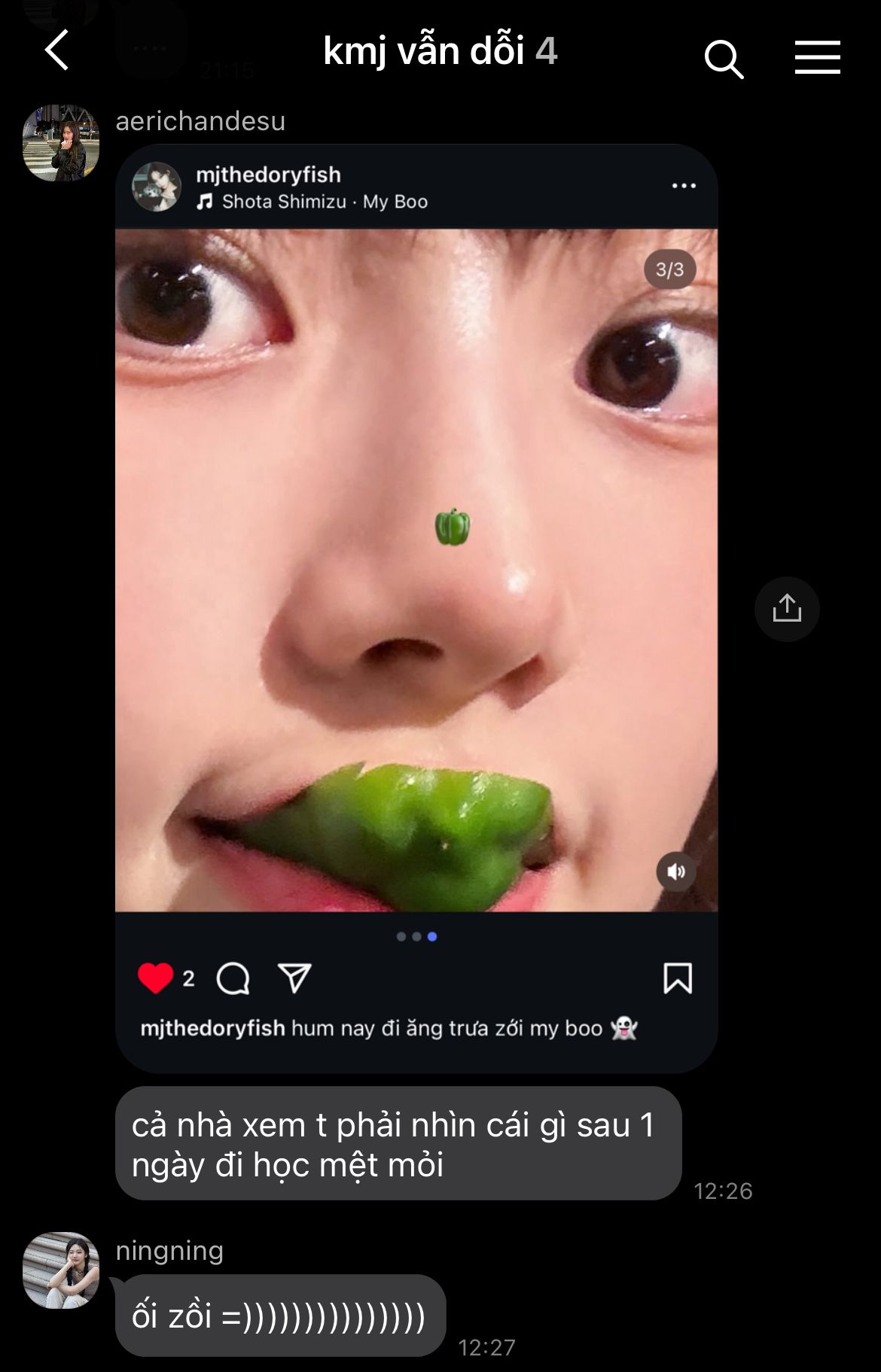Open the chat menu
Screen dimensions: 881x1372
tap(817, 57)
